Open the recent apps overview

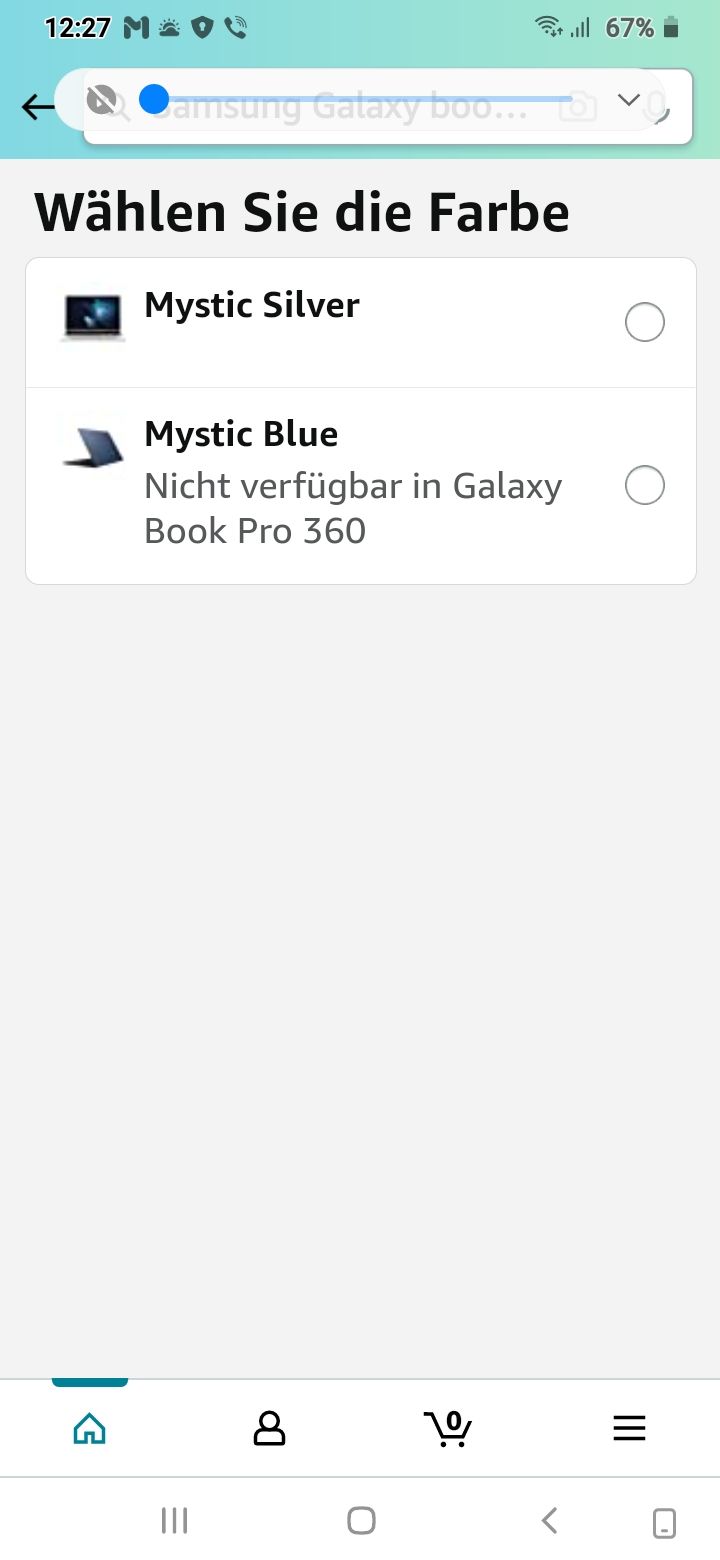tap(175, 1521)
